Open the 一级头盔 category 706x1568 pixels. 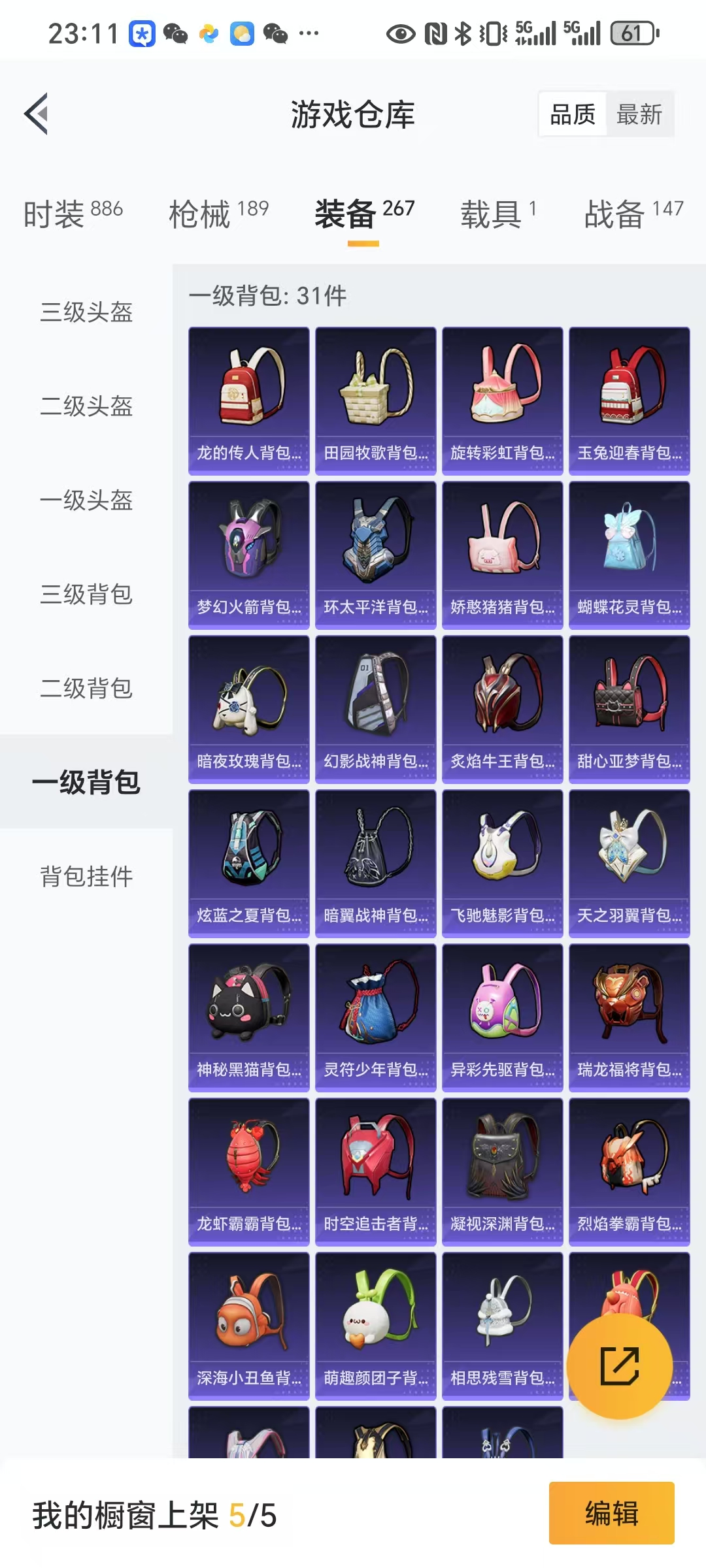click(x=86, y=500)
